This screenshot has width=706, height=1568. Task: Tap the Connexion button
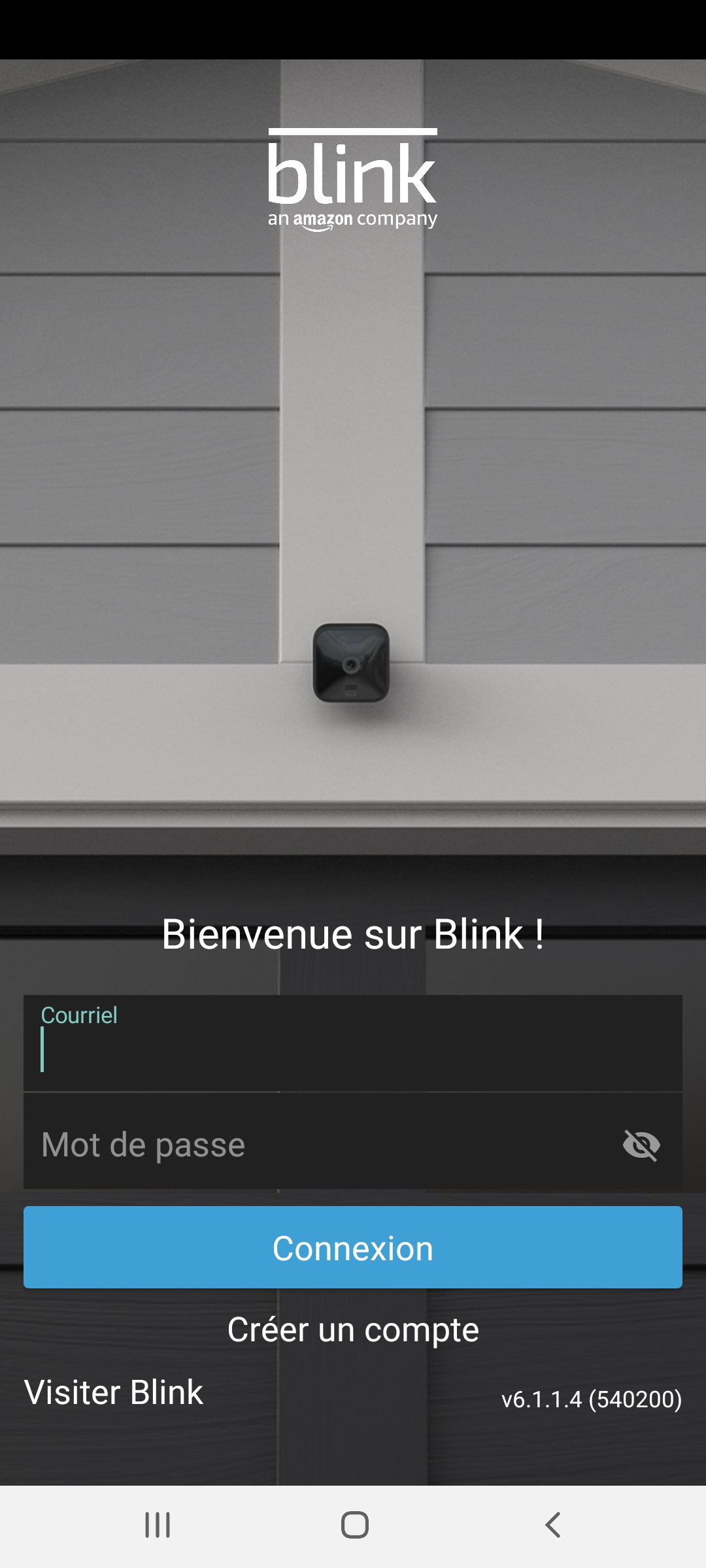(353, 1247)
